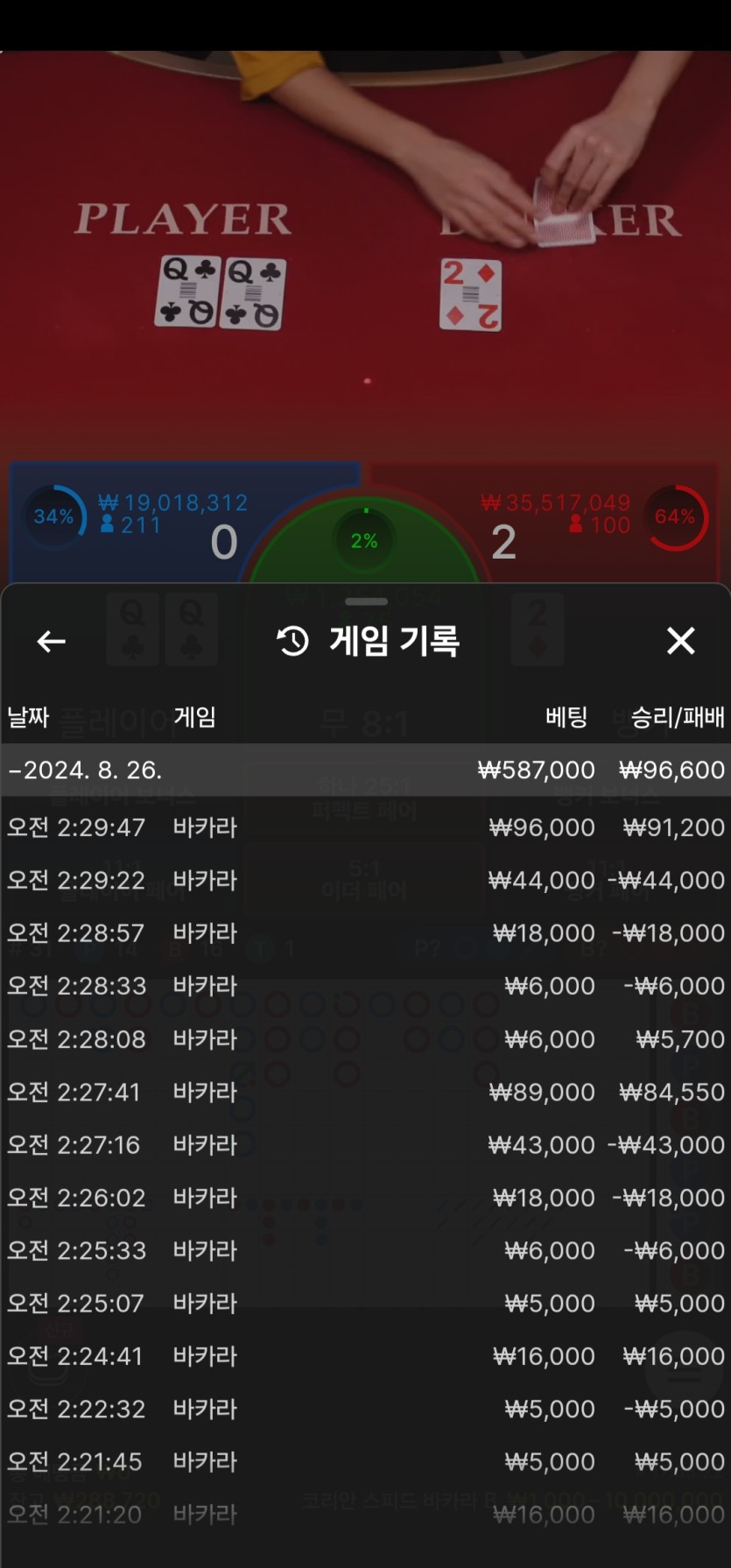731x1568 pixels.
Task: Open the 오전 2:25:33 바카라 record
Action: pyautogui.click(x=365, y=1250)
